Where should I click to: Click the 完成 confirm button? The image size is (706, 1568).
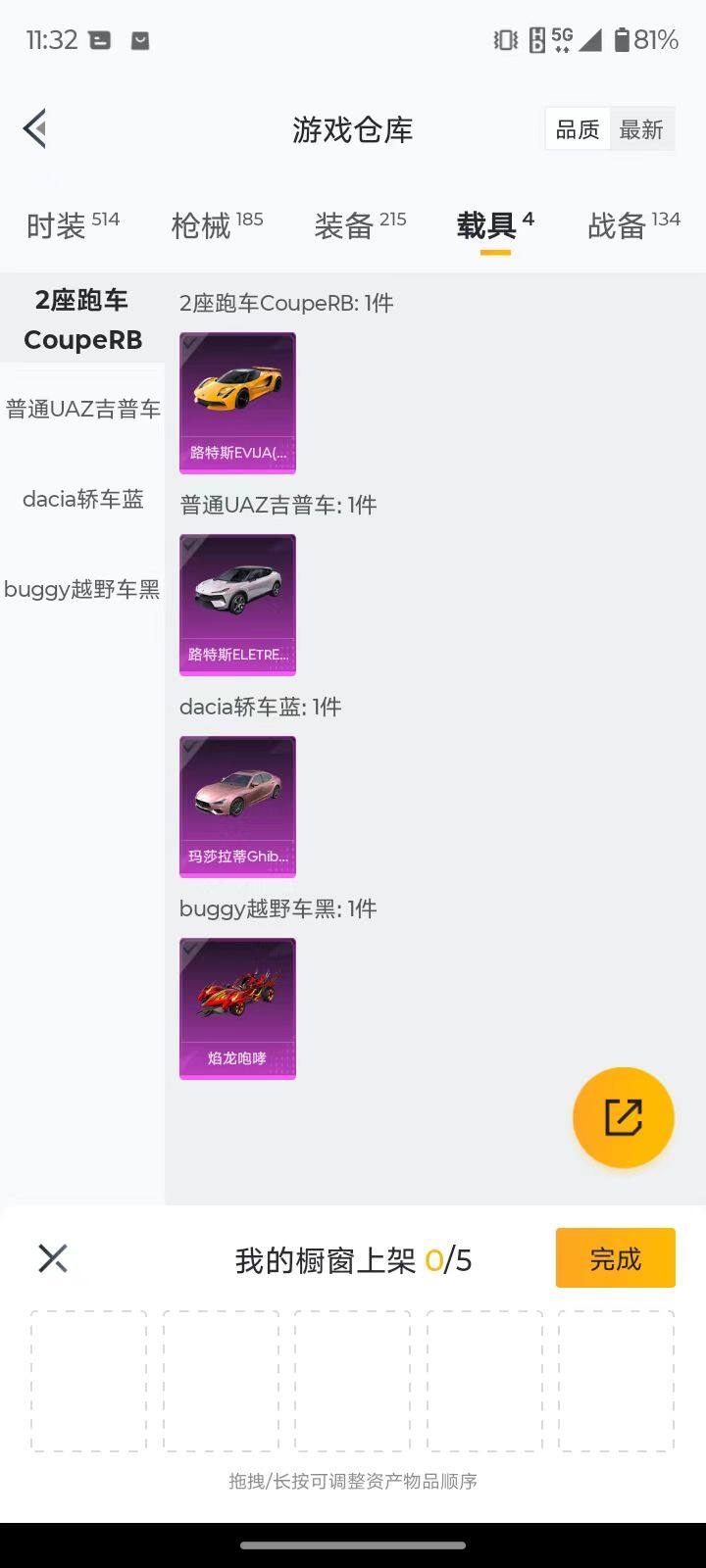615,1258
